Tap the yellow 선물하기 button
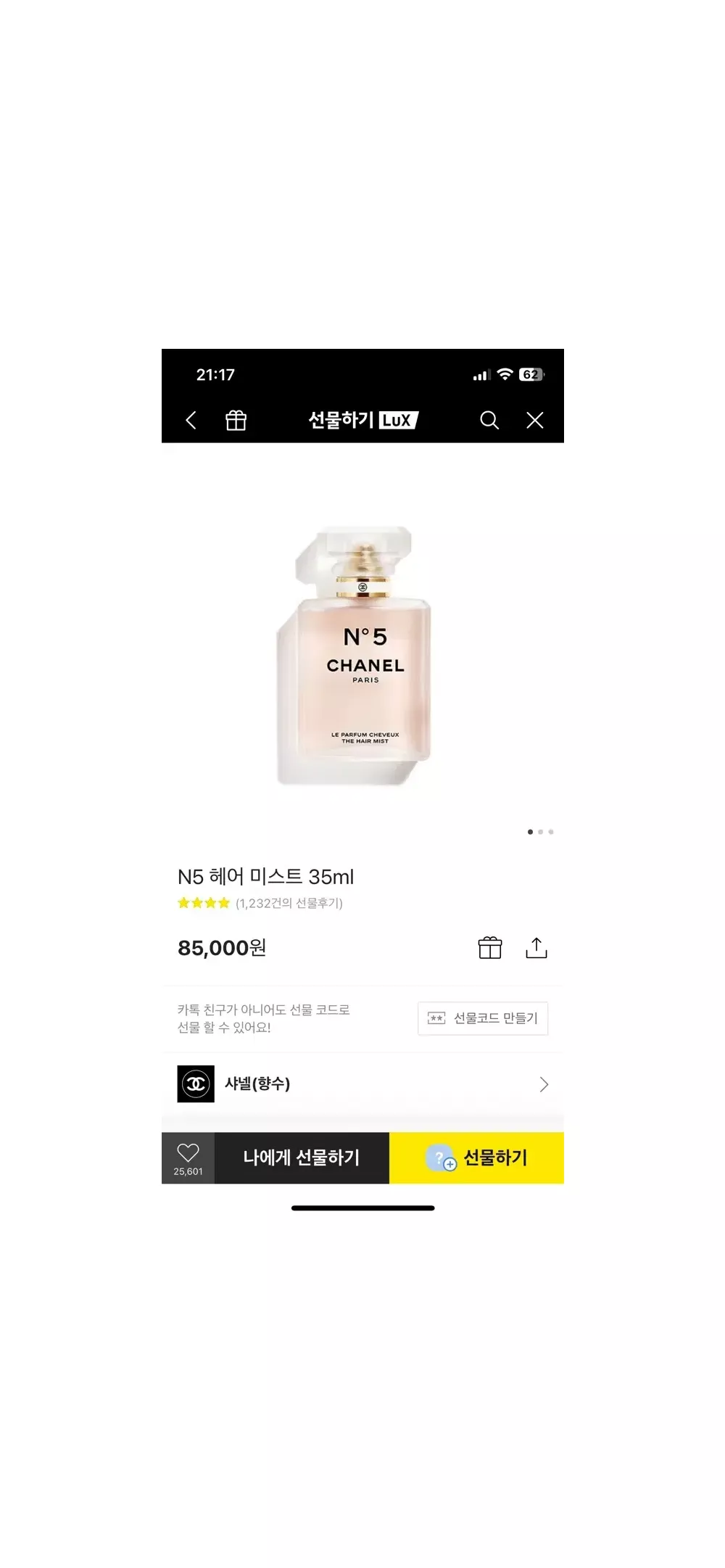725x1568 pixels. coord(476,1158)
